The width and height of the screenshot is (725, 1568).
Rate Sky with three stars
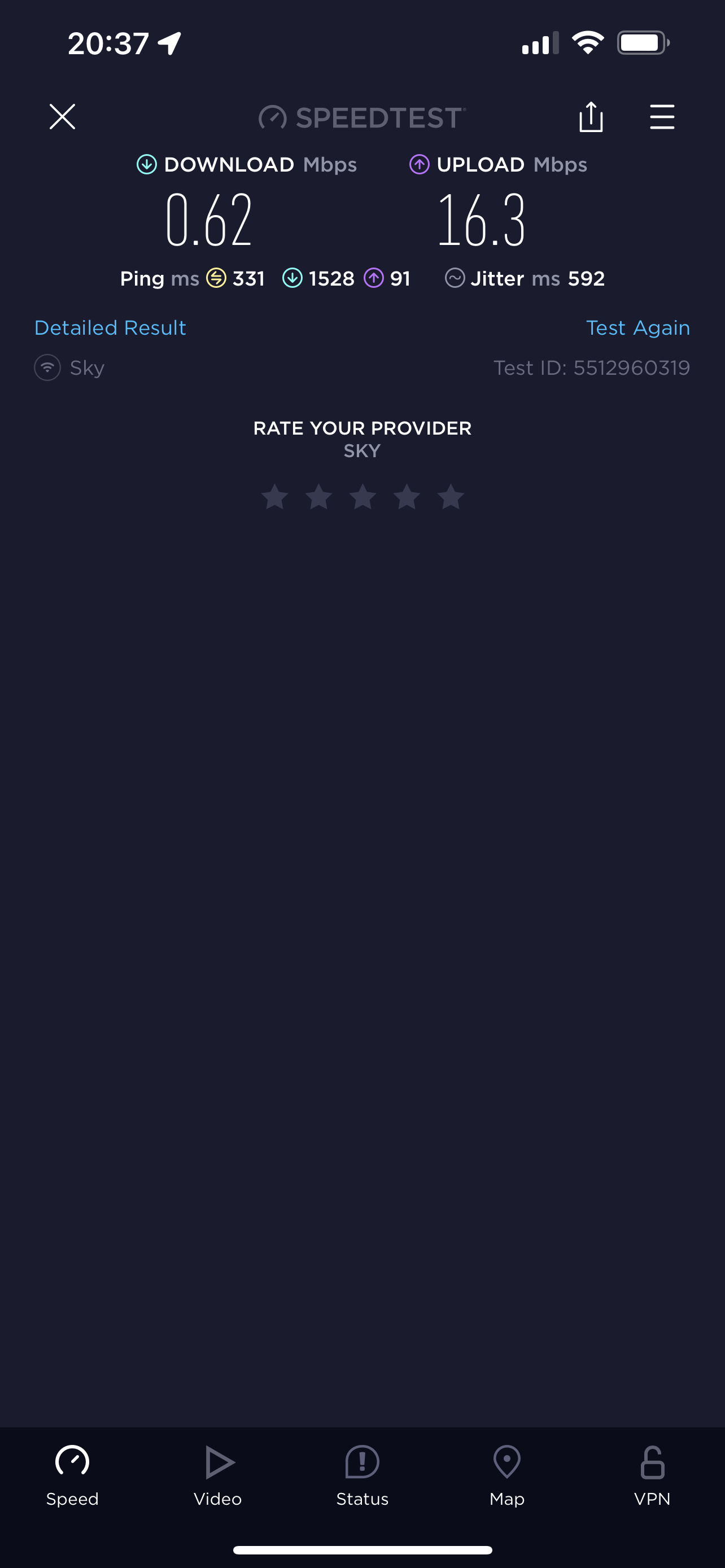tap(363, 497)
